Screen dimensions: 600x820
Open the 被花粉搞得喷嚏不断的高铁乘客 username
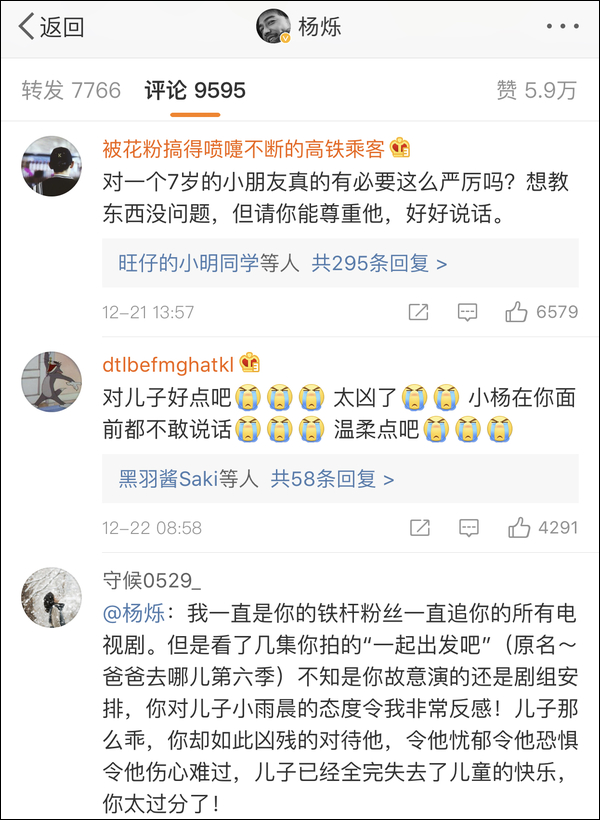pos(244,150)
